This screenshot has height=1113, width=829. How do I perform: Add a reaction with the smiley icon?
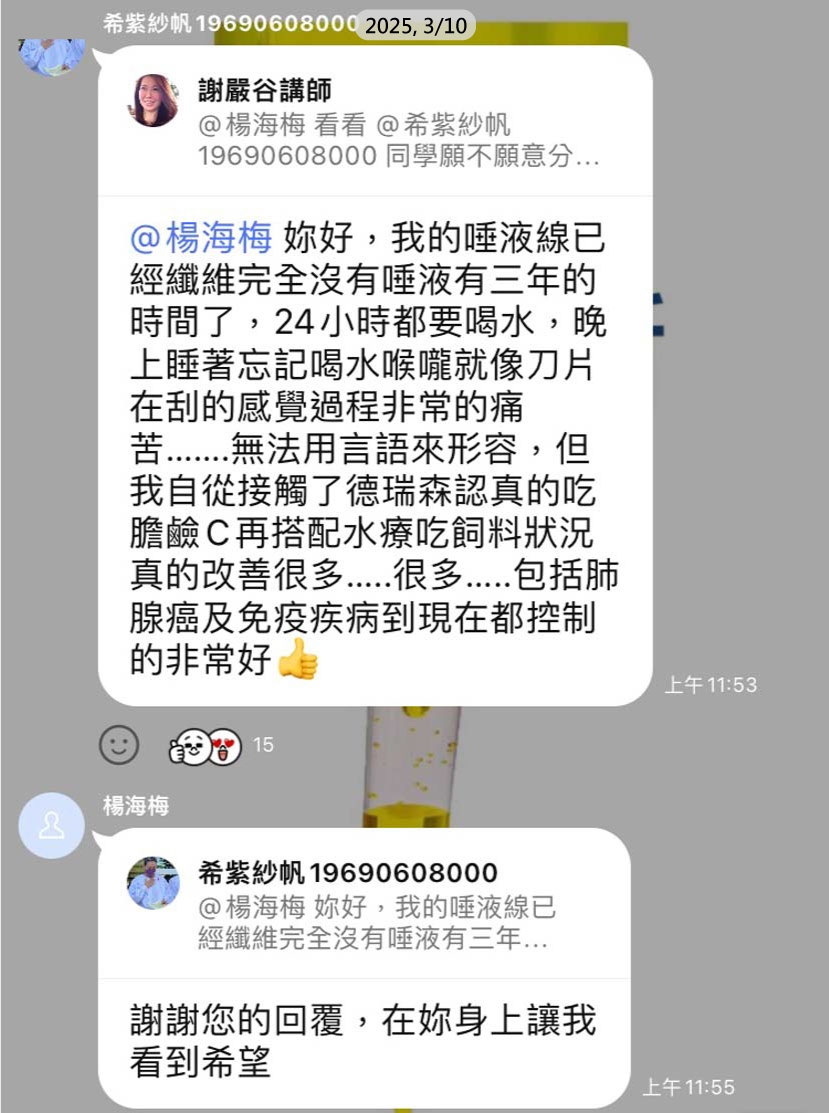(x=119, y=744)
